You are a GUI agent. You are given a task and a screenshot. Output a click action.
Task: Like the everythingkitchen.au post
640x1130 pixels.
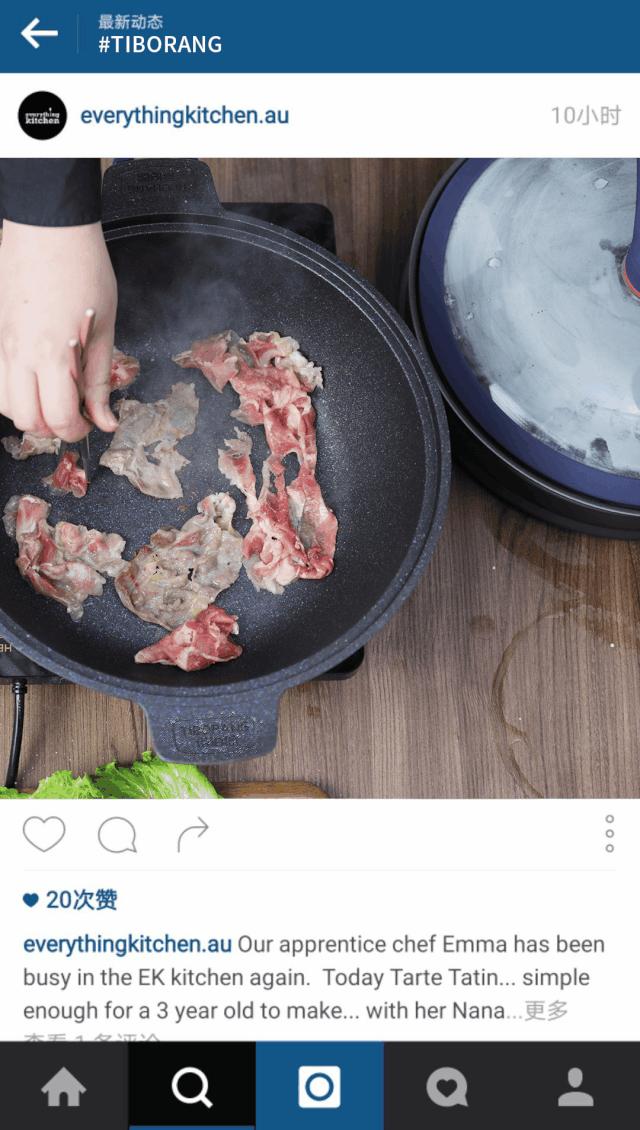[x=44, y=834]
